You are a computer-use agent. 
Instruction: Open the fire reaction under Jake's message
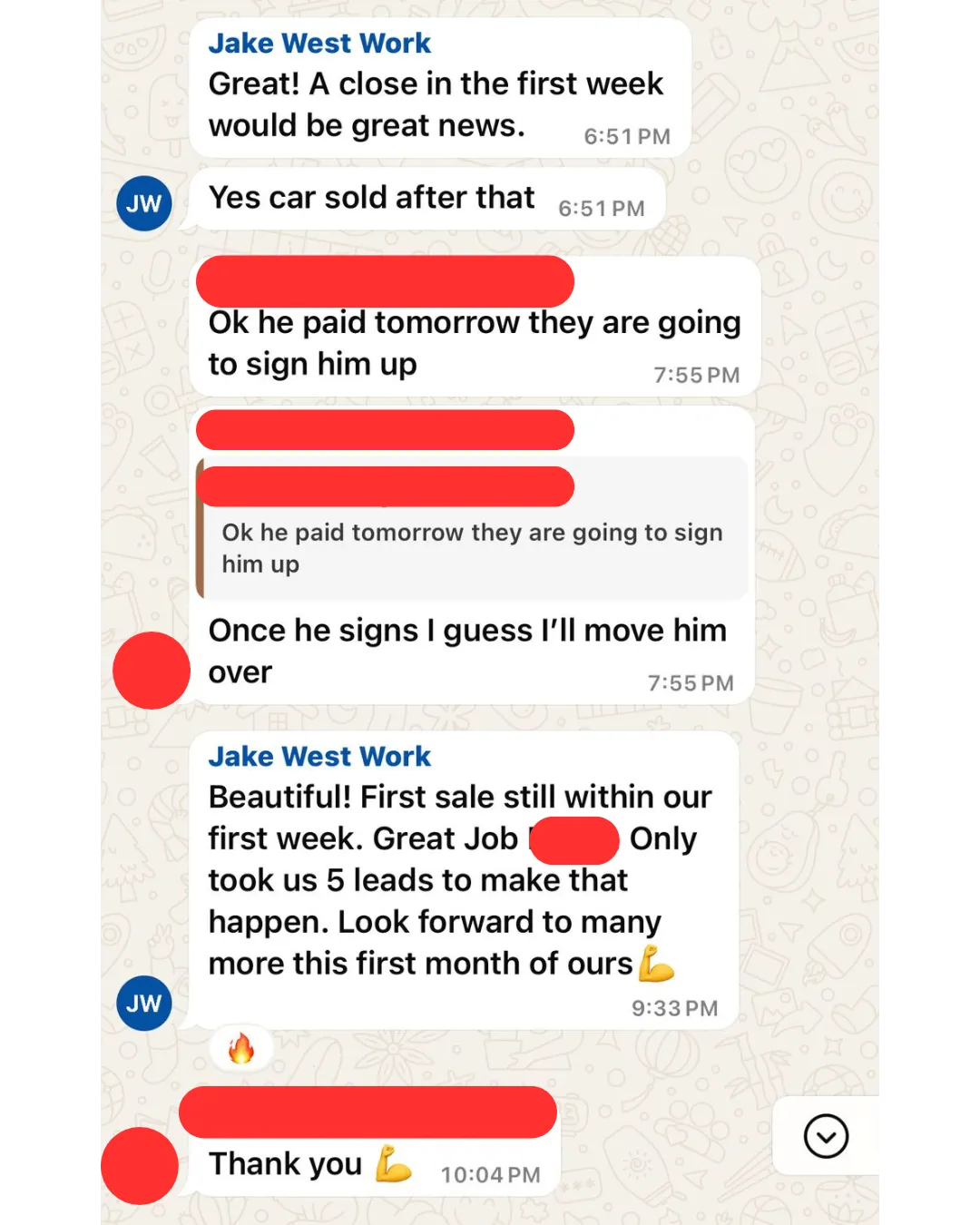pos(241,1049)
